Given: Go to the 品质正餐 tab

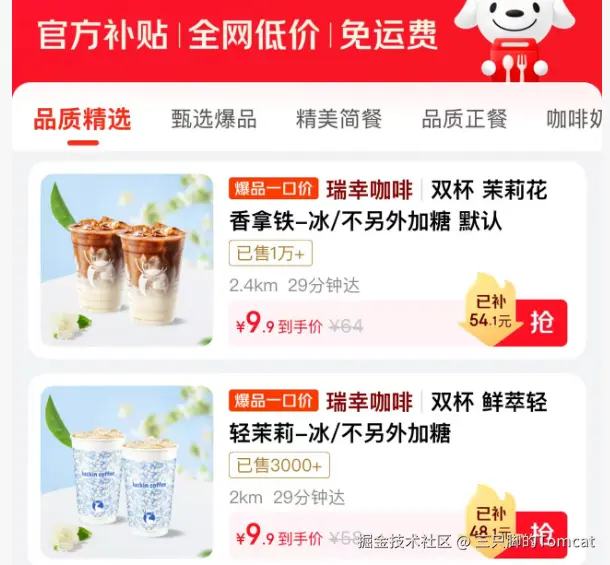Looking at the screenshot, I should point(464,119).
